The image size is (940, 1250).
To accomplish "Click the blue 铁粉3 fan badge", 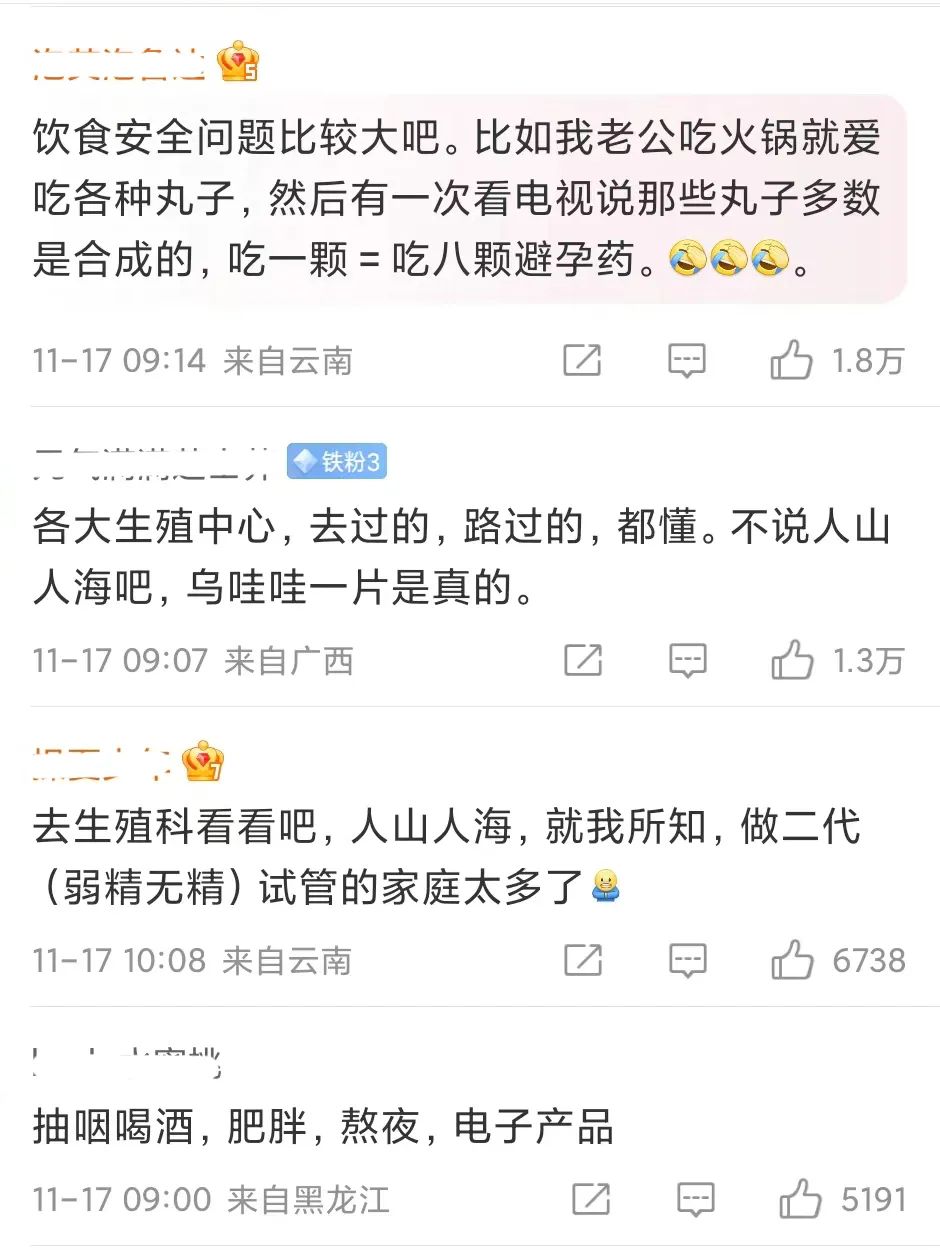I will click(x=336, y=462).
